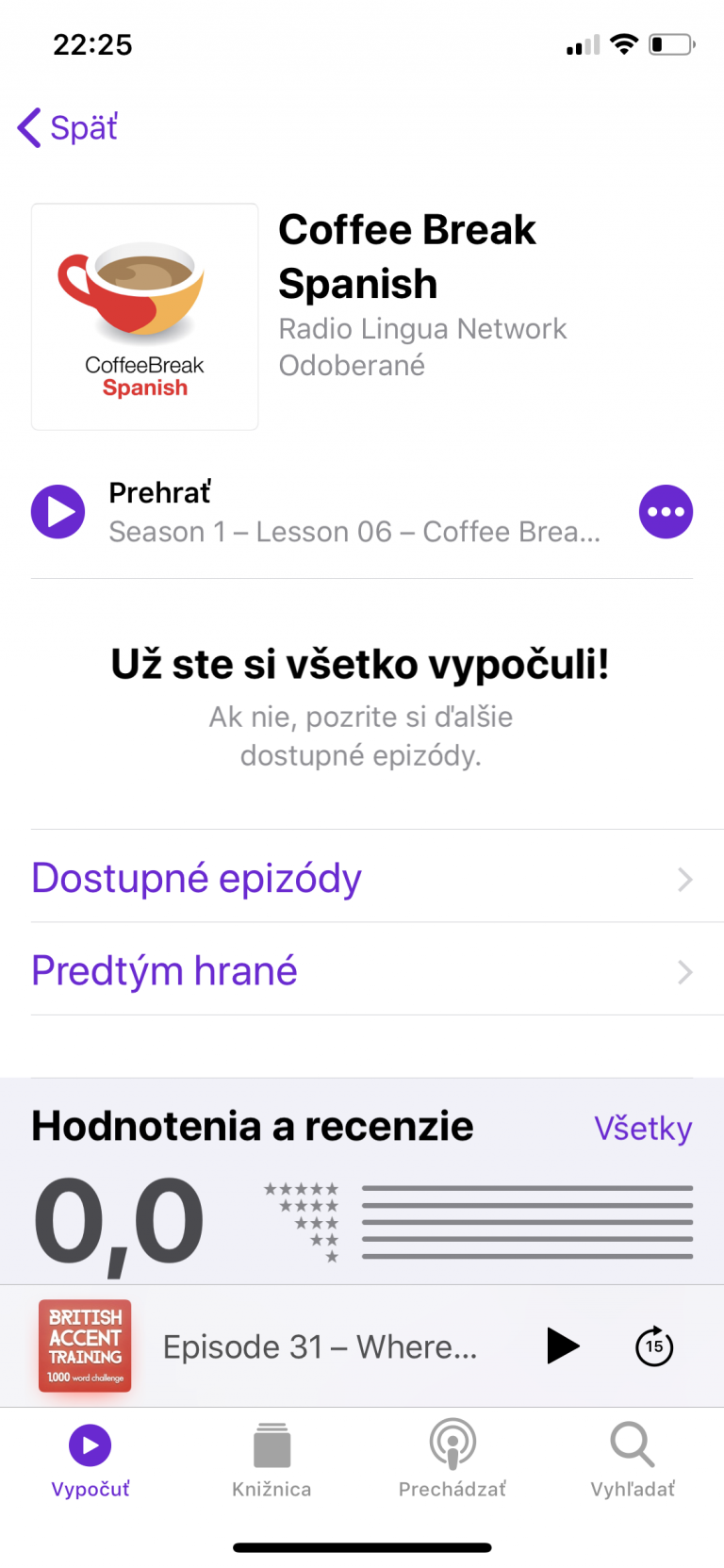Tap the Coffee Break Spanish cover artwork
The width and height of the screenshot is (724, 1568).
click(145, 317)
